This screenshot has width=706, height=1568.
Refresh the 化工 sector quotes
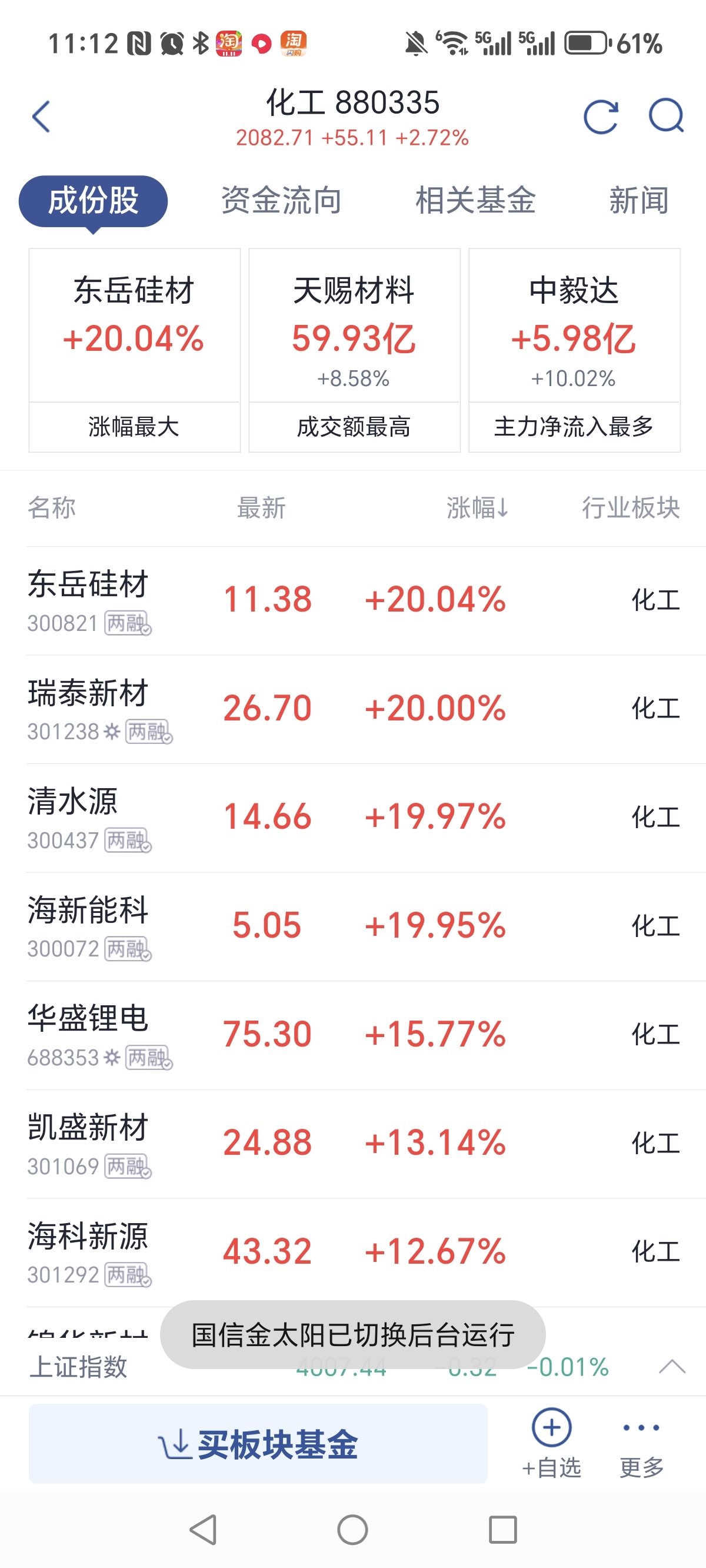click(601, 117)
